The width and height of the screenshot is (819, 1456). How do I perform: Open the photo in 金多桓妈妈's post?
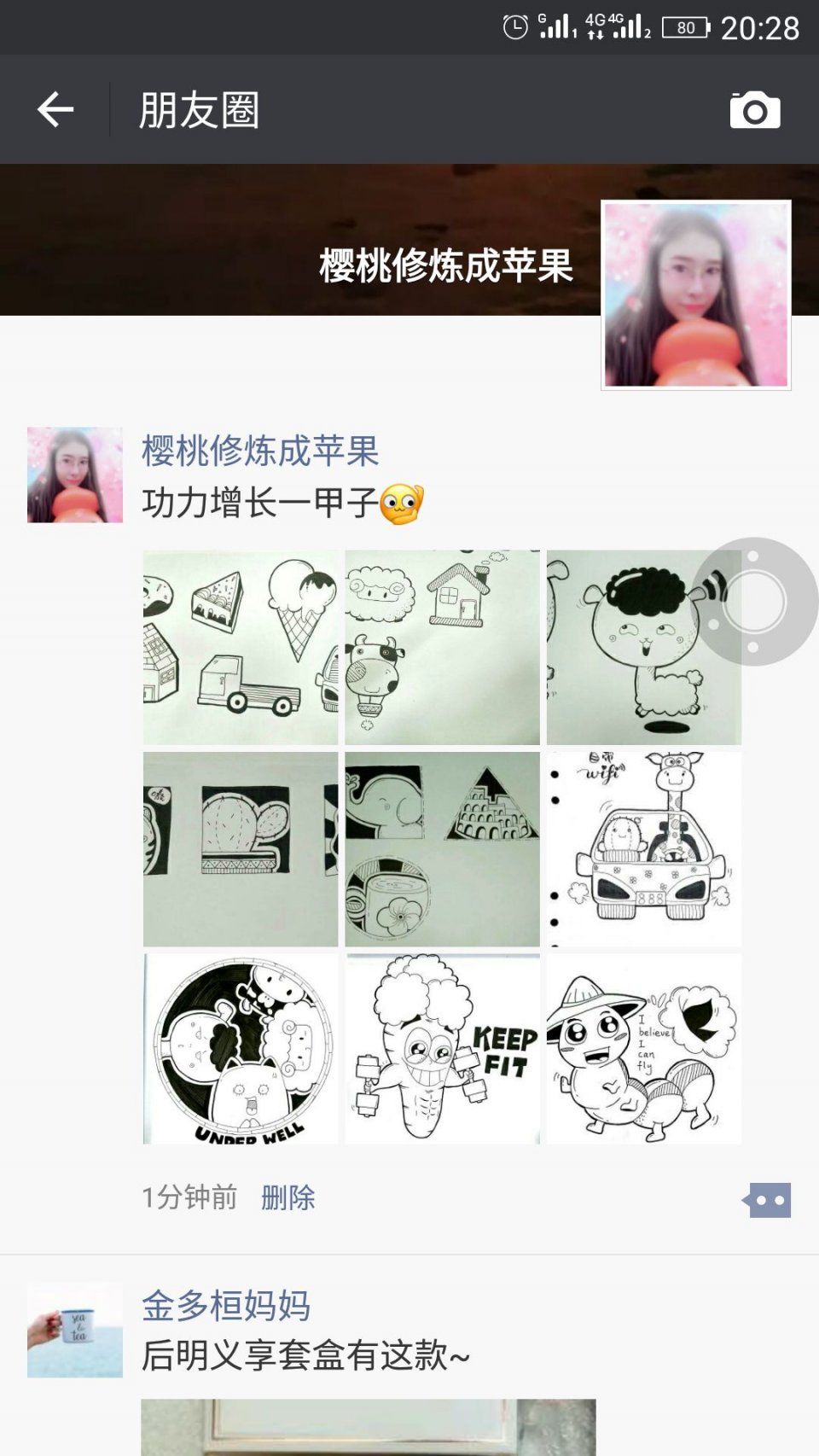(x=368, y=1427)
